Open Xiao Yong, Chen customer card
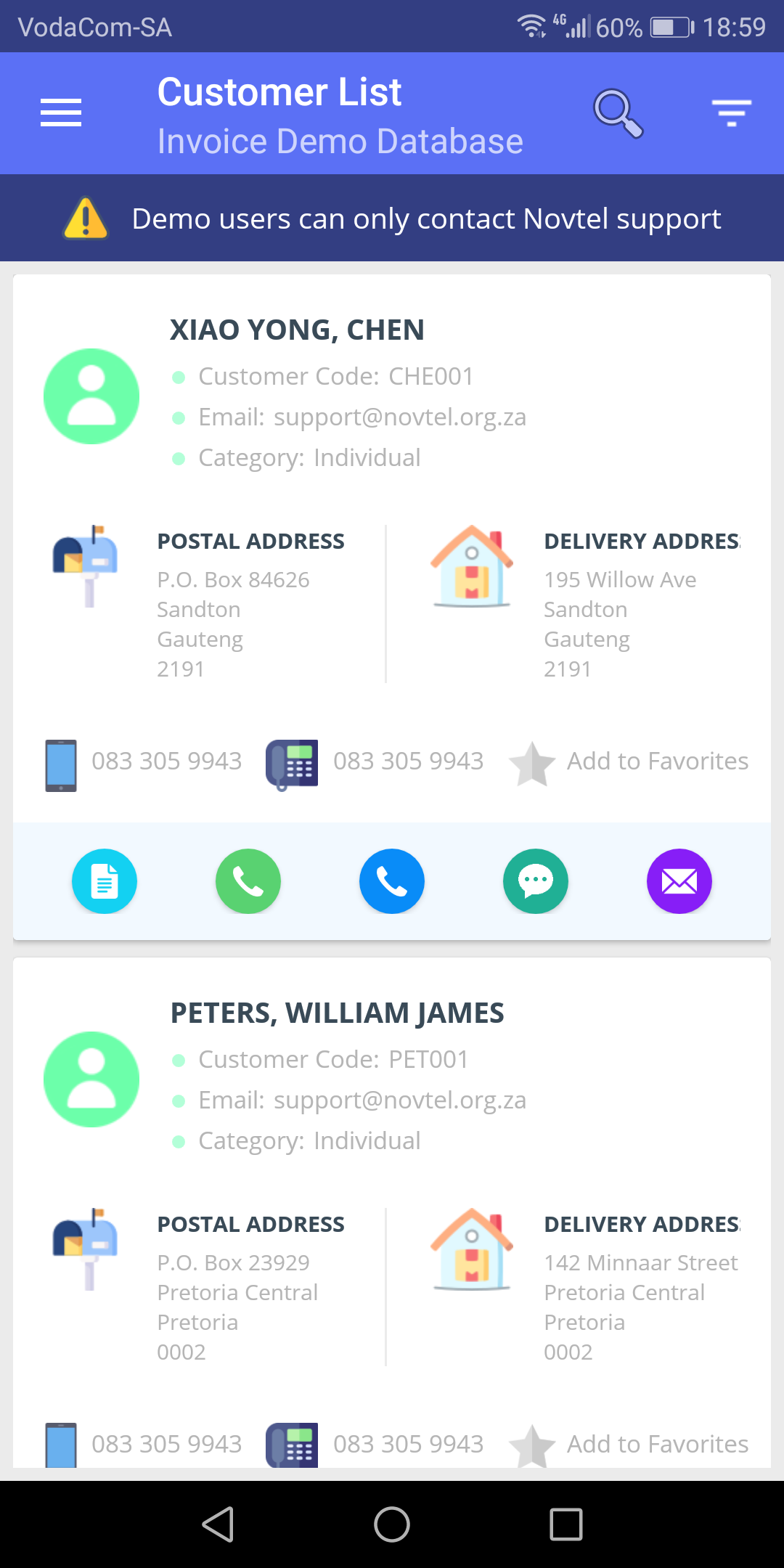Viewport: 784px width, 1568px height. point(297,330)
